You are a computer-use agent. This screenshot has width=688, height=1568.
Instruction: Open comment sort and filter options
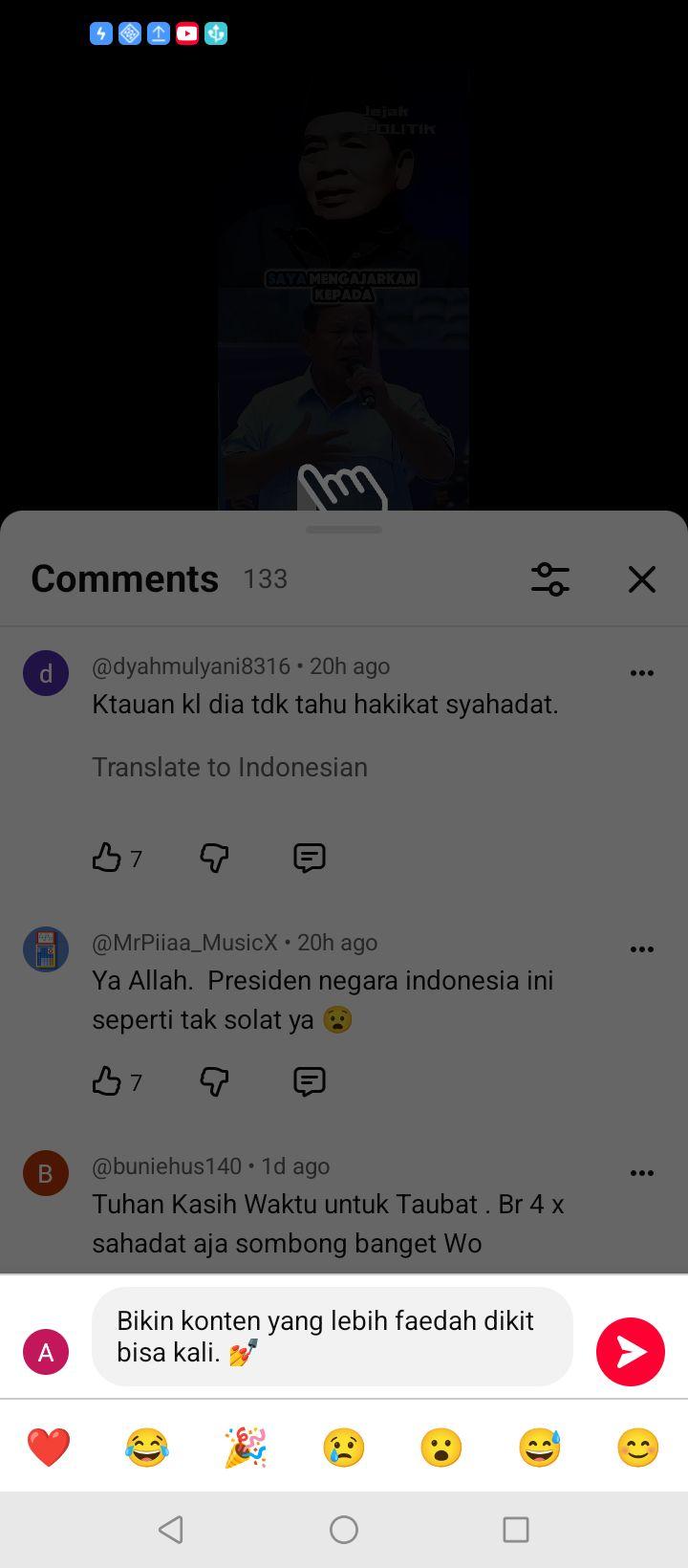coord(550,579)
